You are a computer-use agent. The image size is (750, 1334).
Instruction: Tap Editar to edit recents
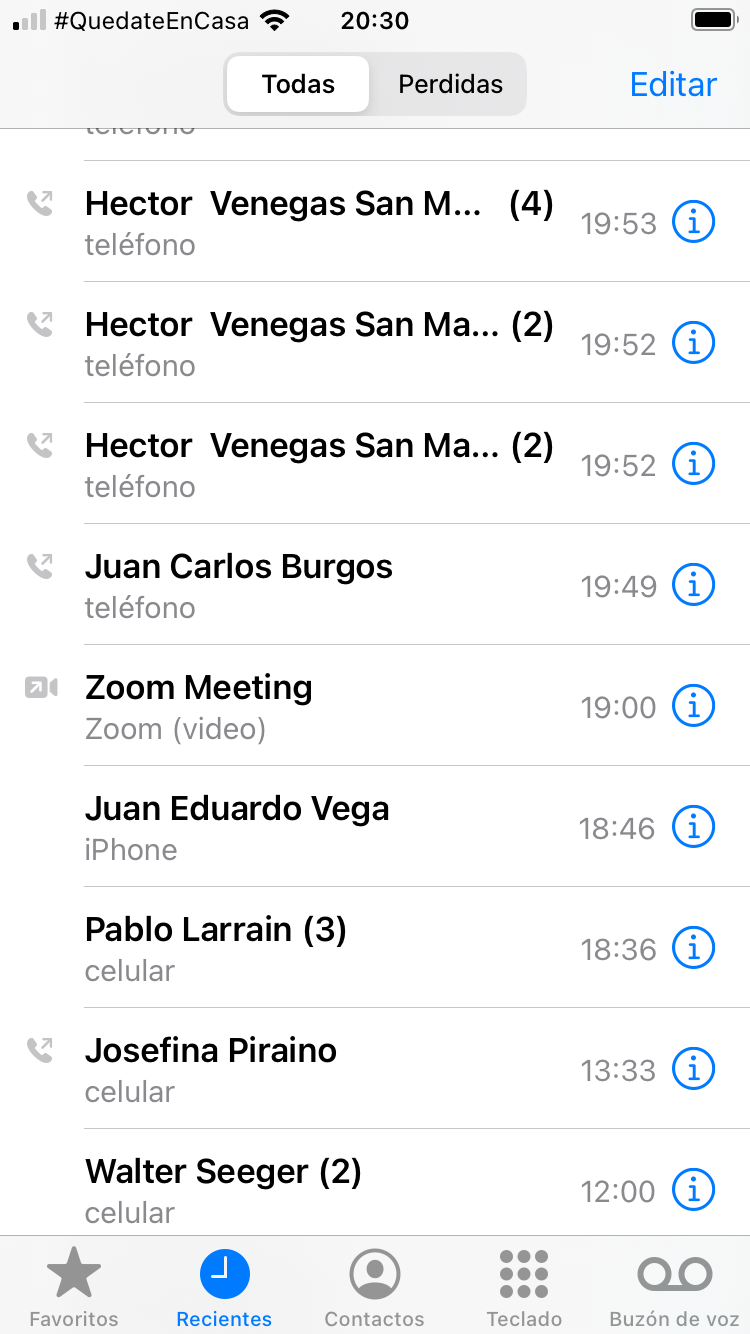pyautogui.click(x=673, y=85)
